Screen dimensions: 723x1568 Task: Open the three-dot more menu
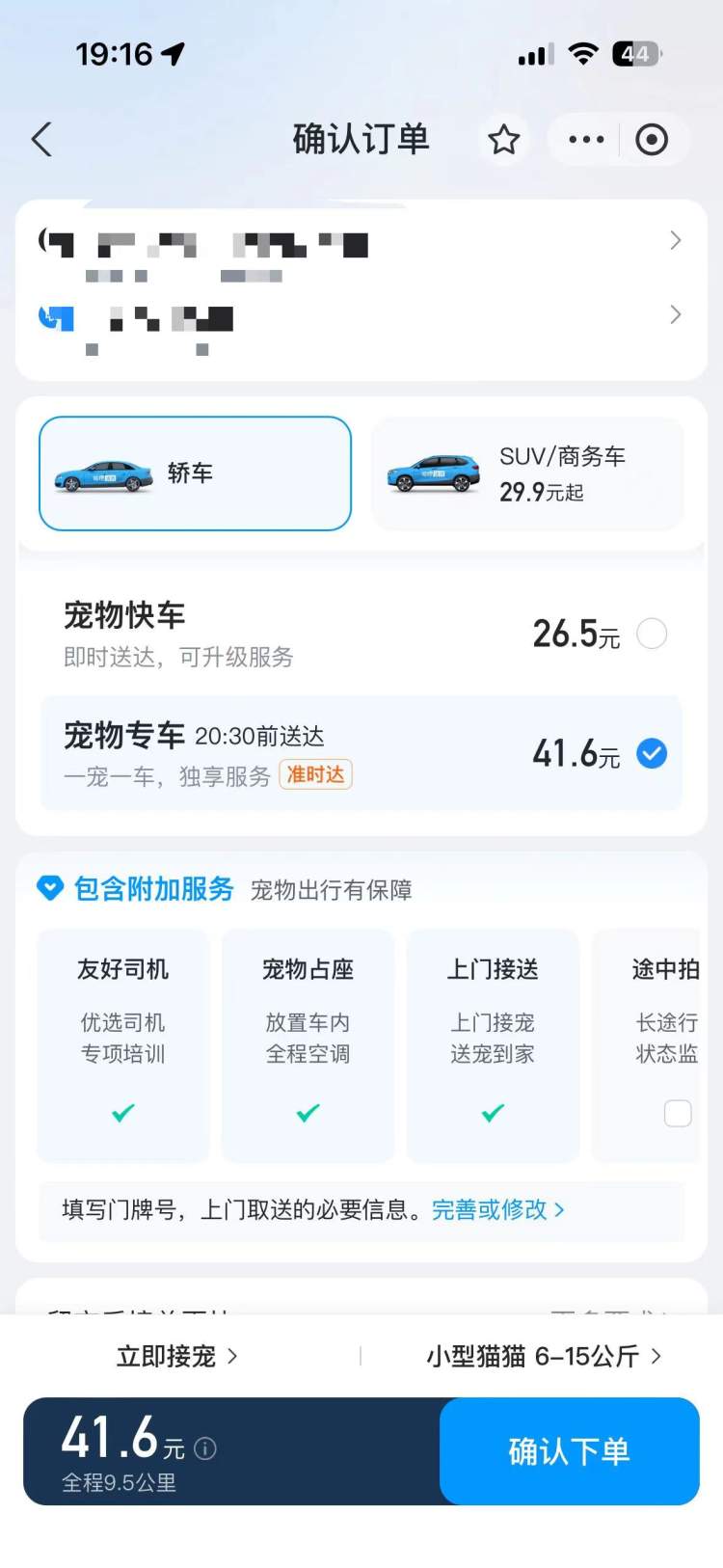click(586, 140)
